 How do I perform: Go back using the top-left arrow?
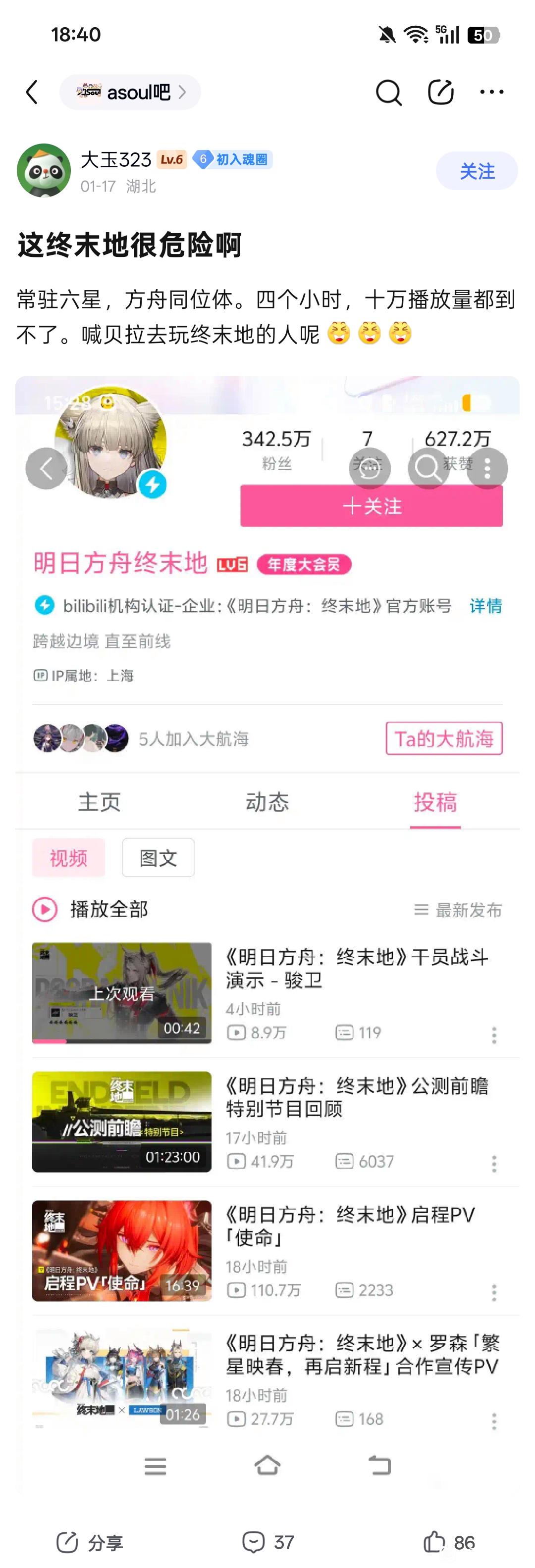click(32, 93)
